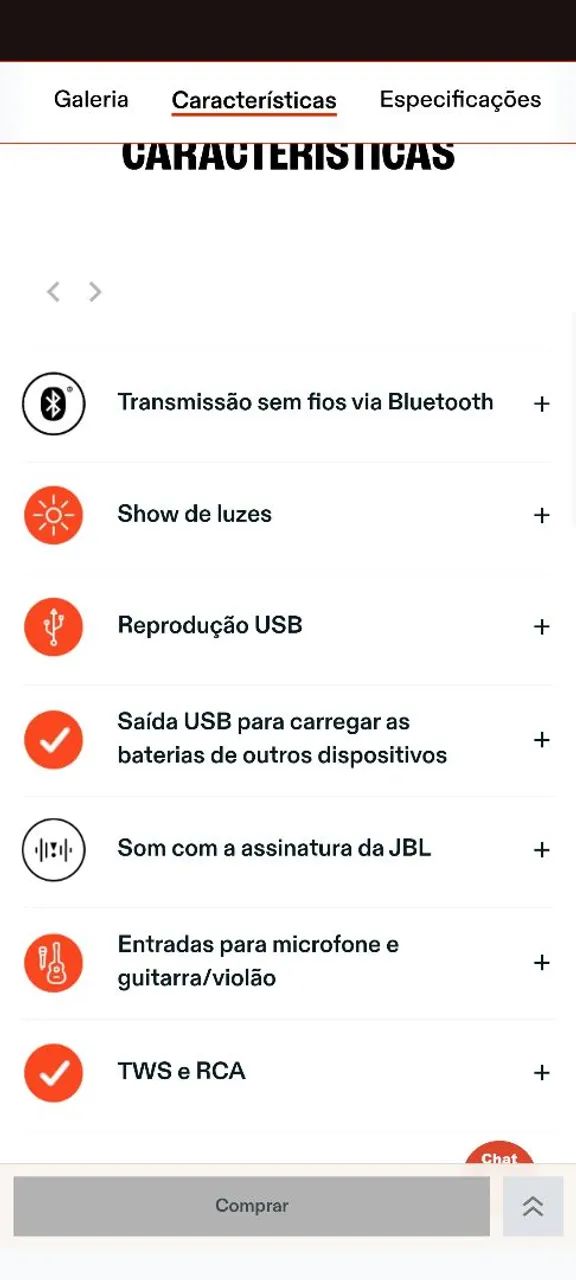The width and height of the screenshot is (576, 1280).
Task: Tap the Comprar button
Action: pyautogui.click(x=251, y=1206)
